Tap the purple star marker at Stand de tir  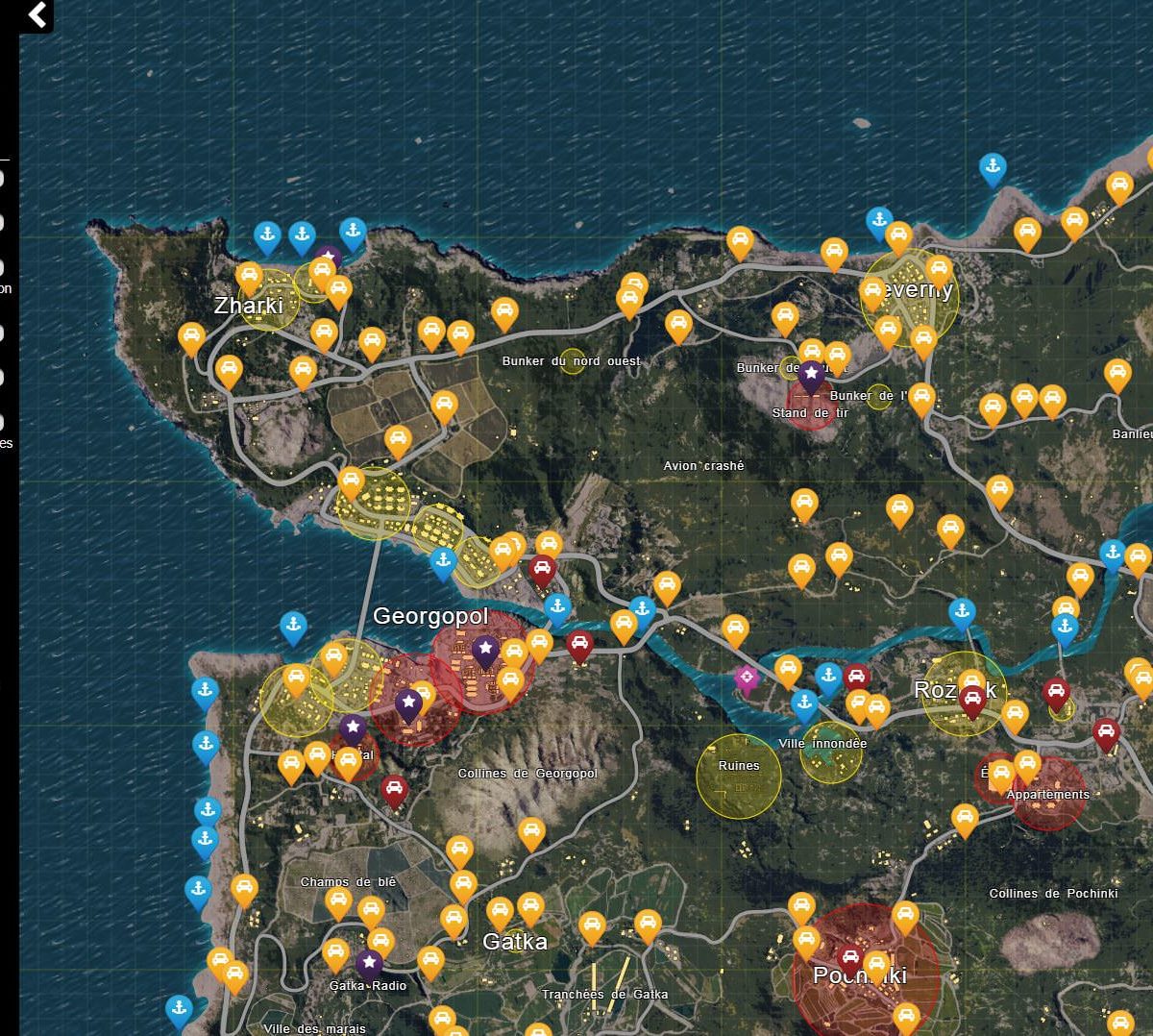811,373
